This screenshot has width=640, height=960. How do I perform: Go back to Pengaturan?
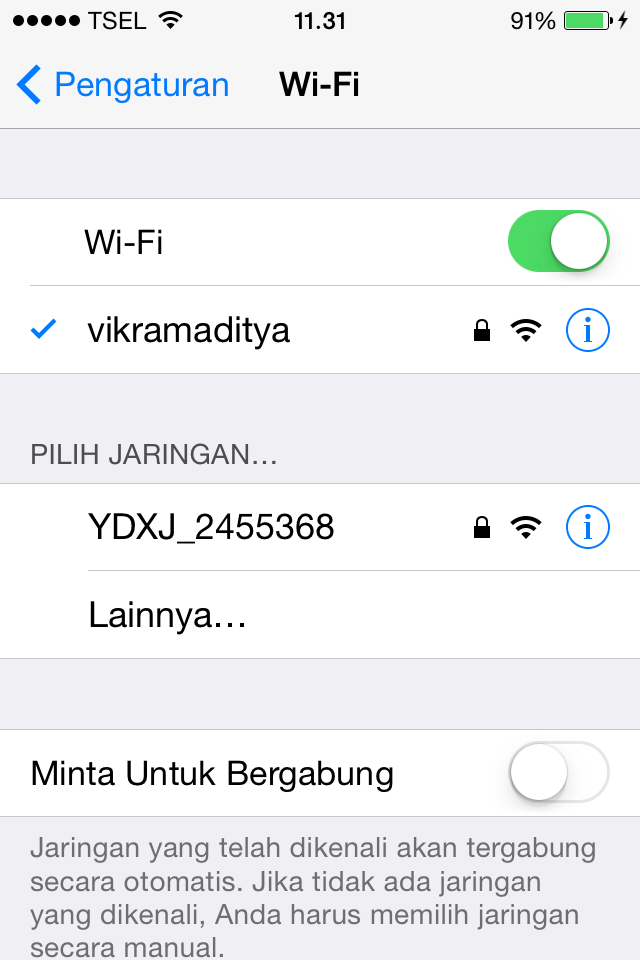122,86
